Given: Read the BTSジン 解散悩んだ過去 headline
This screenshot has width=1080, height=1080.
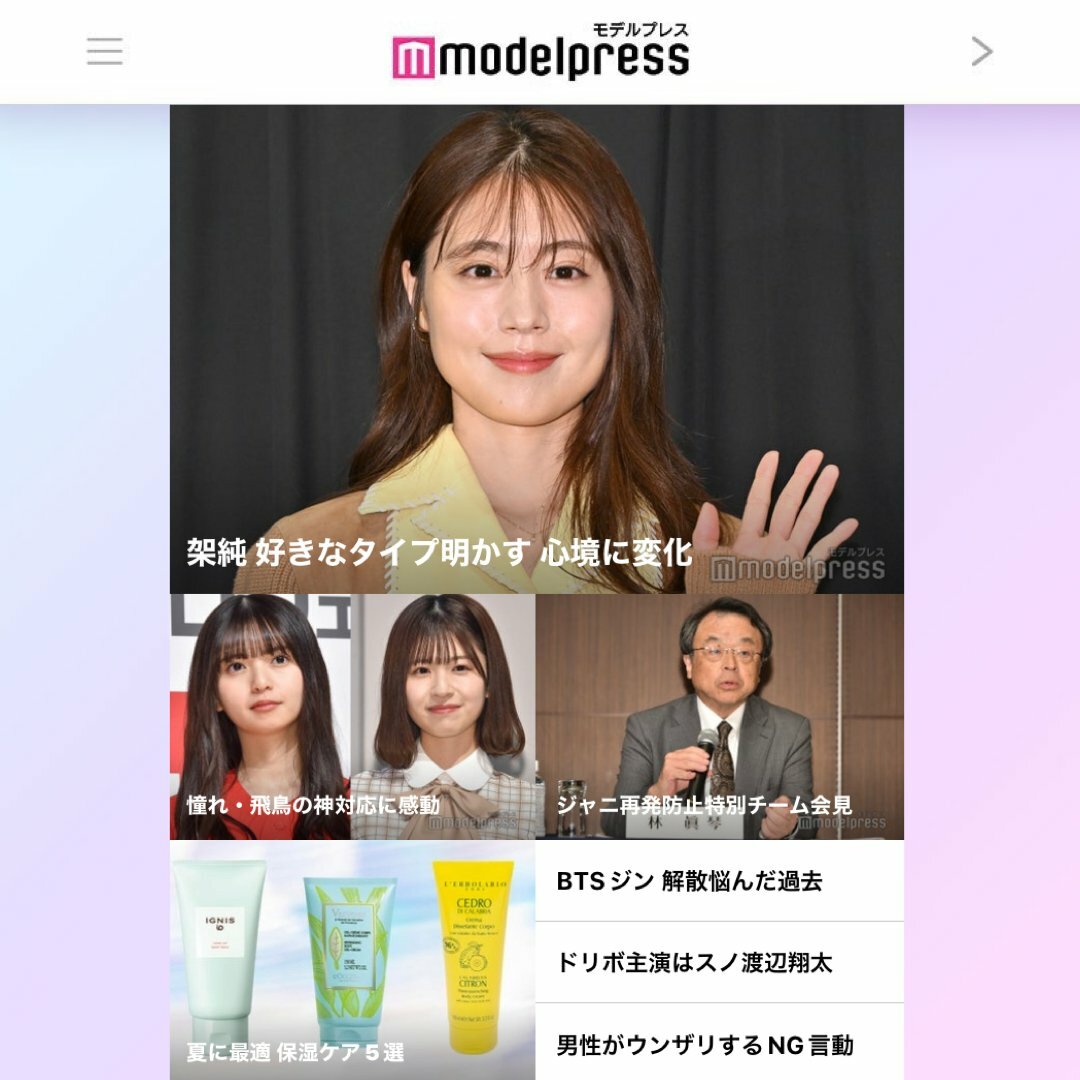Looking at the screenshot, I should tap(719, 881).
